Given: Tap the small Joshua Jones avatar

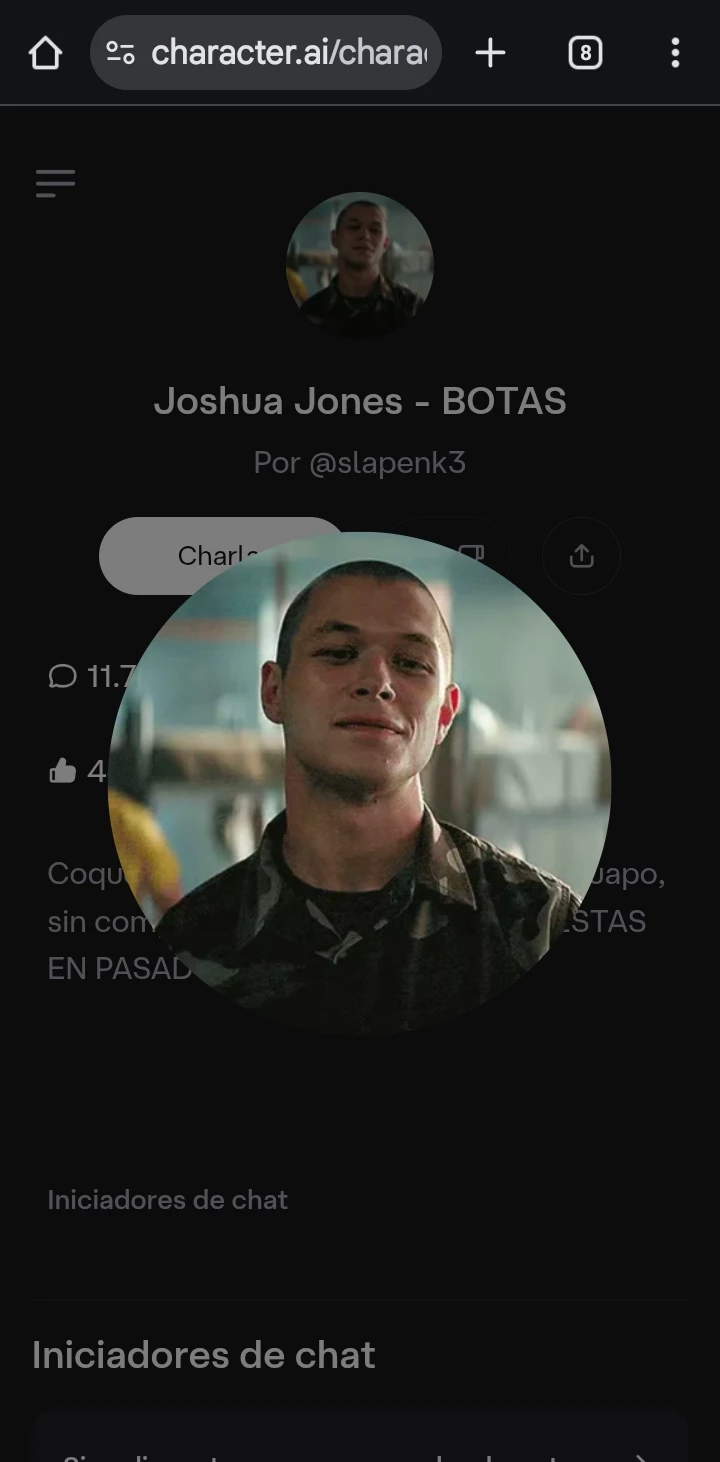Looking at the screenshot, I should coord(360,264).
